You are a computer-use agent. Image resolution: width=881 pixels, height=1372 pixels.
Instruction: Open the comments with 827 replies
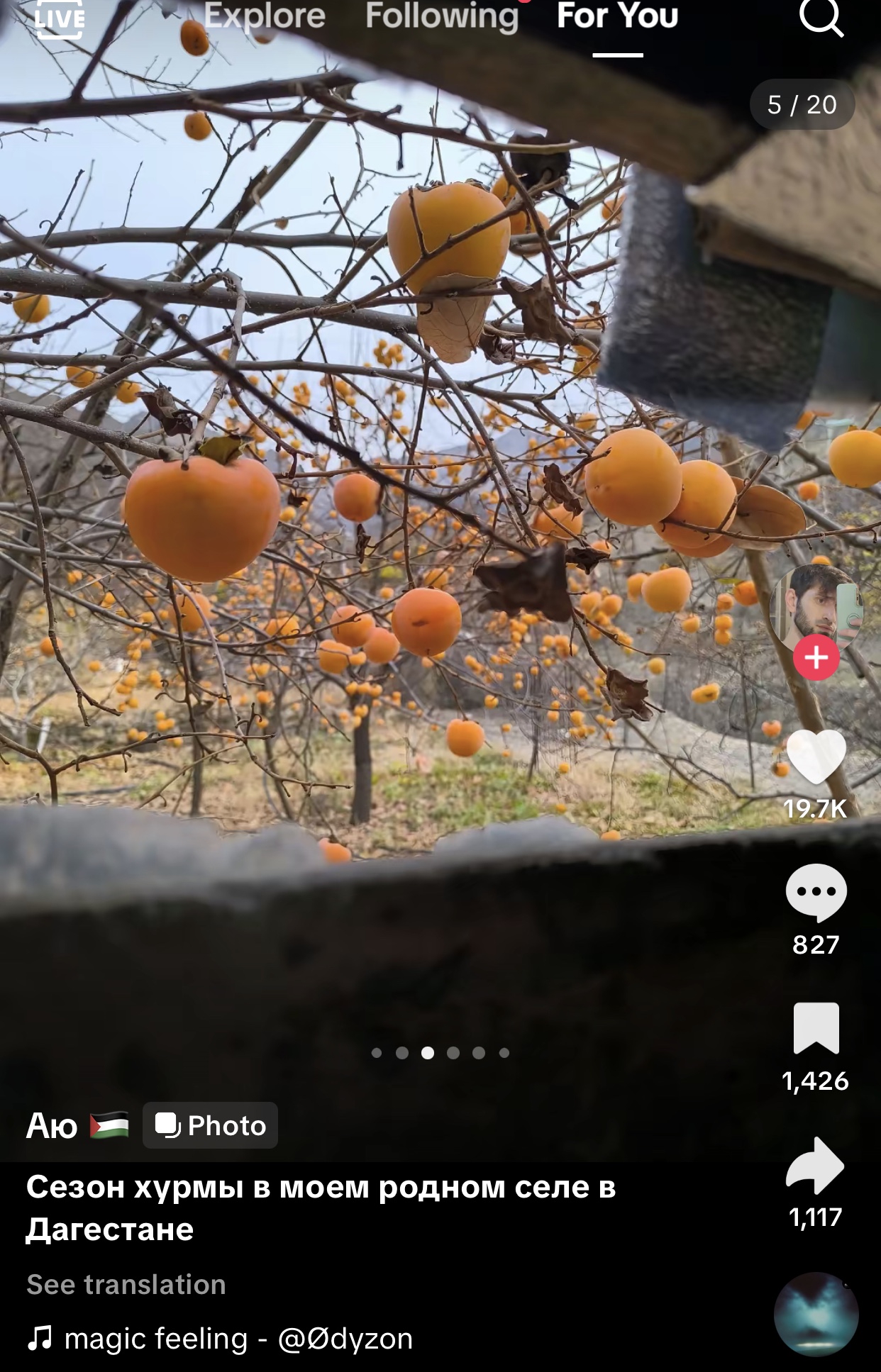816,893
